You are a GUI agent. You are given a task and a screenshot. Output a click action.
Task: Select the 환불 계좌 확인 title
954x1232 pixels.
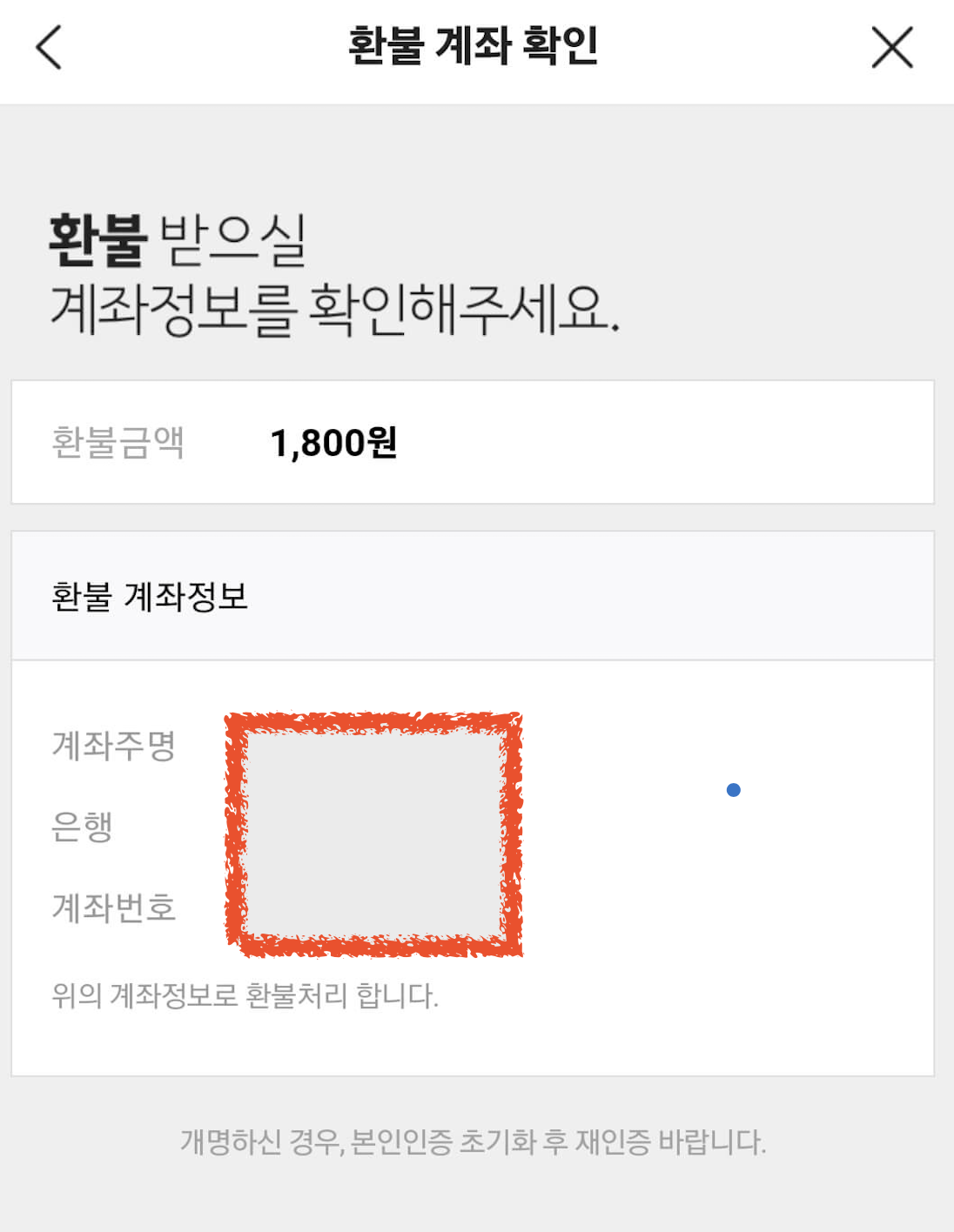[x=476, y=48]
